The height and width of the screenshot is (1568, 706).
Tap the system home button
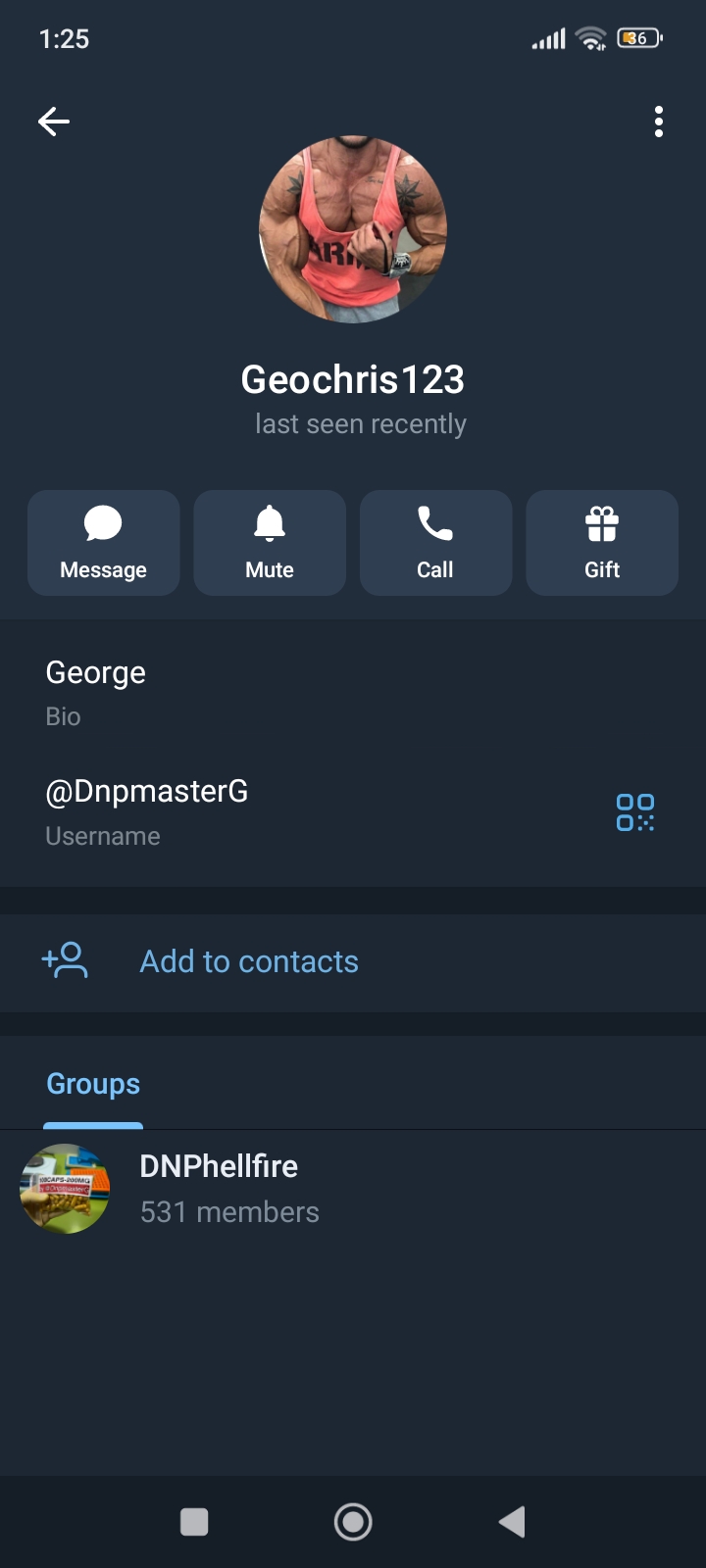(x=353, y=1522)
